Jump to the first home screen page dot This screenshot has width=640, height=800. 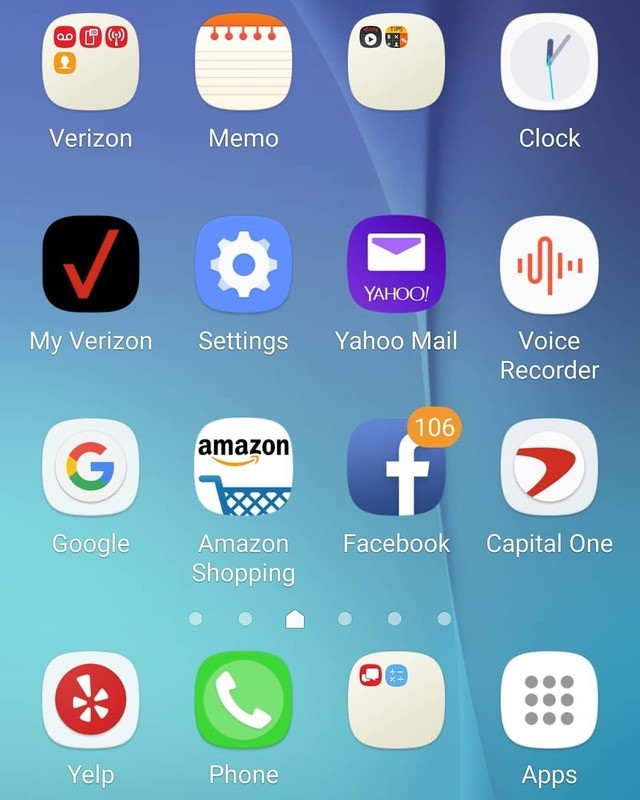195,619
